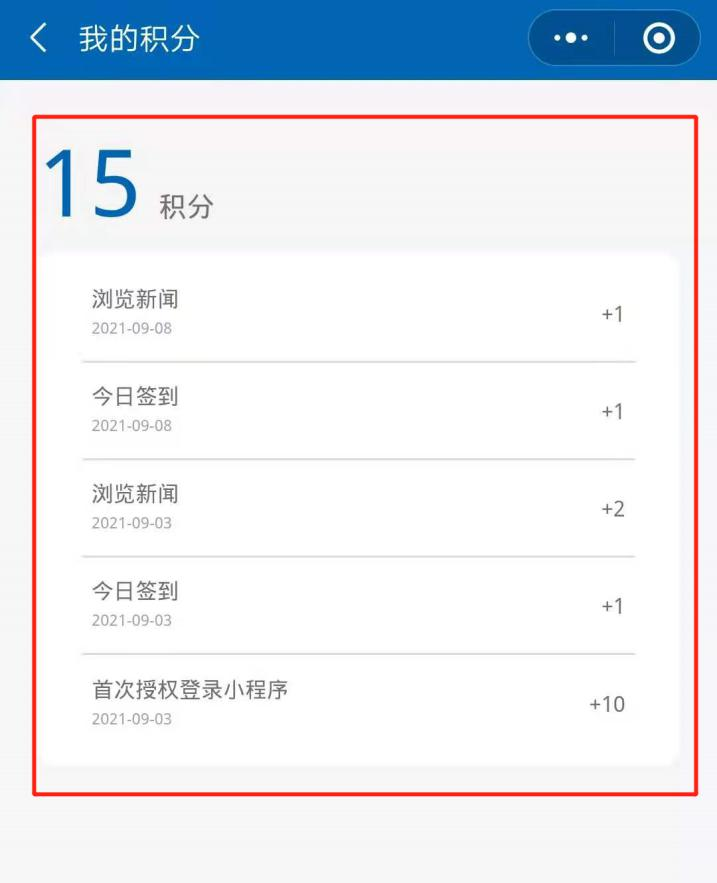Screen dimensions: 717x883
Task: Close the mini program with the circle button
Action: click(x=658, y=39)
